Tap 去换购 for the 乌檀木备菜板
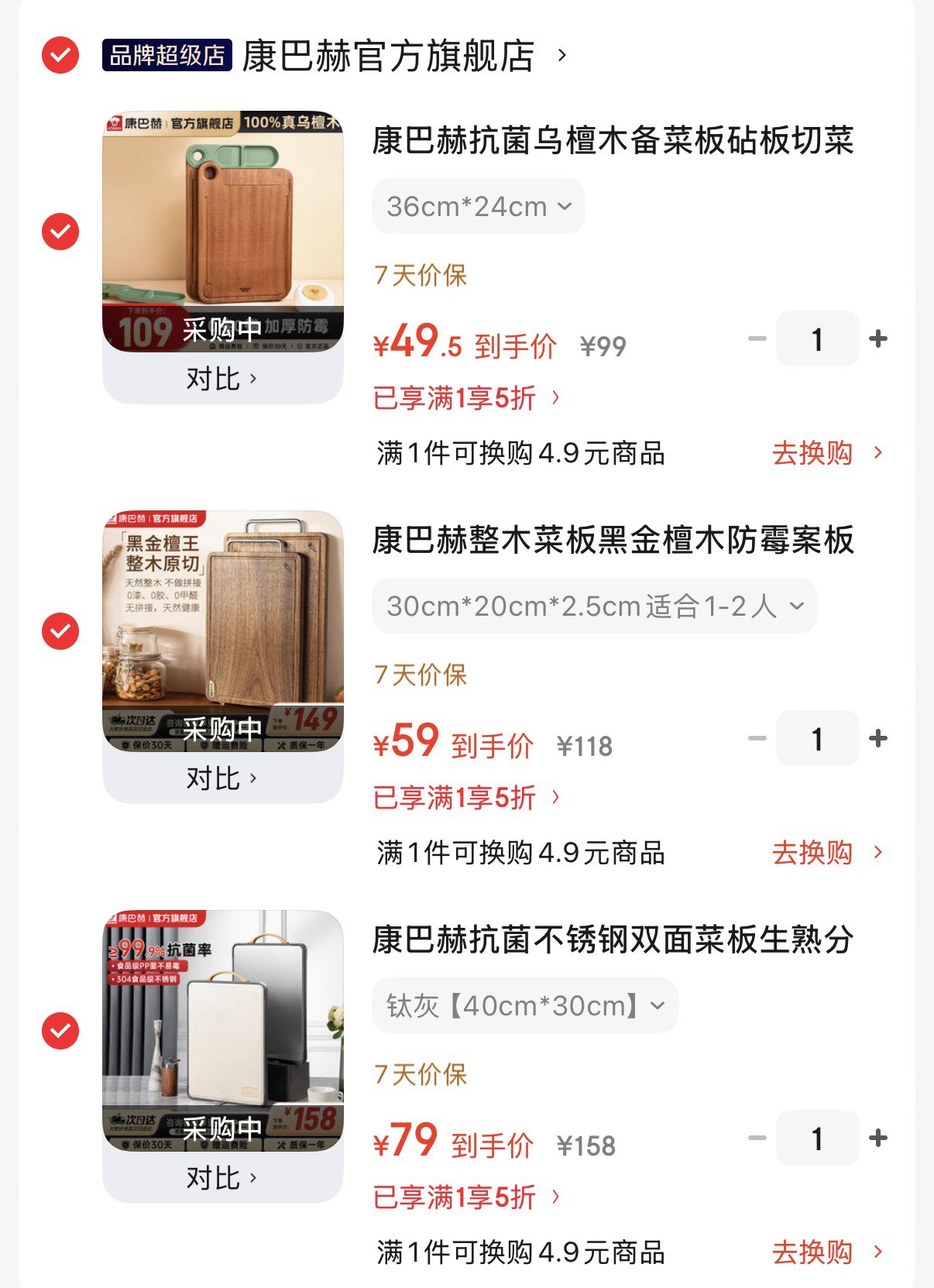934x1288 pixels. coord(826,453)
